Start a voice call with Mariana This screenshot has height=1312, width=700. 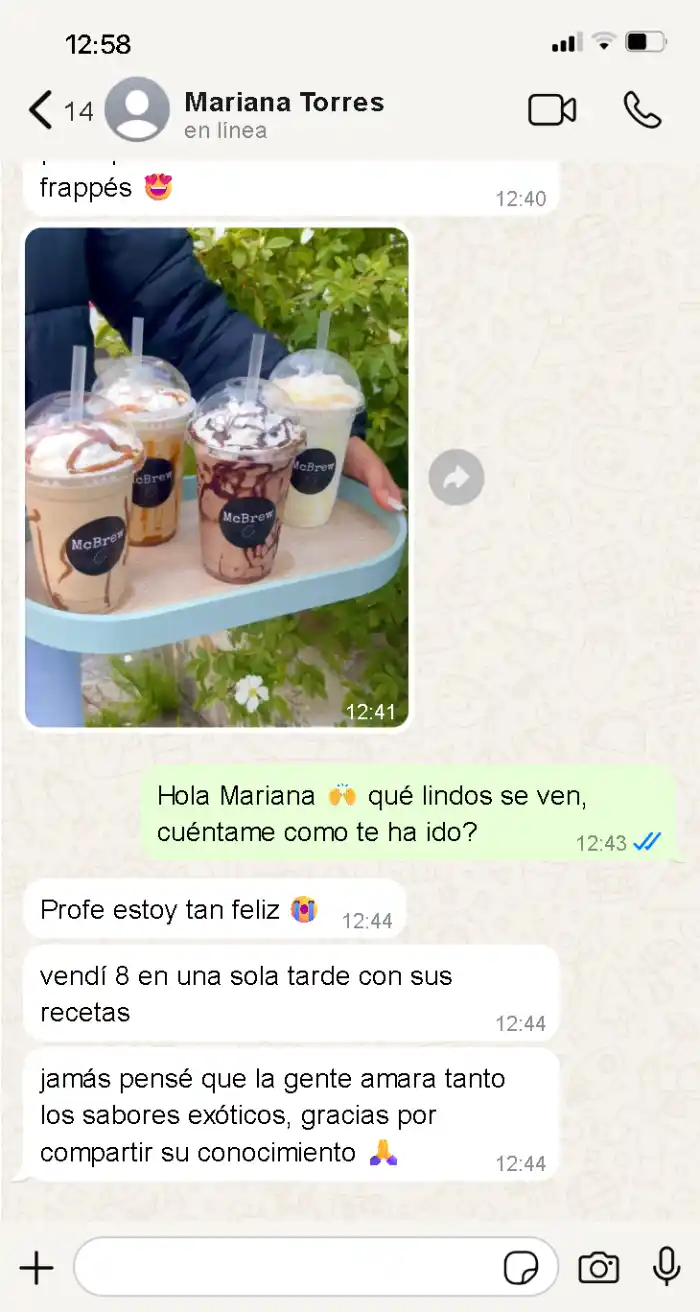point(642,110)
